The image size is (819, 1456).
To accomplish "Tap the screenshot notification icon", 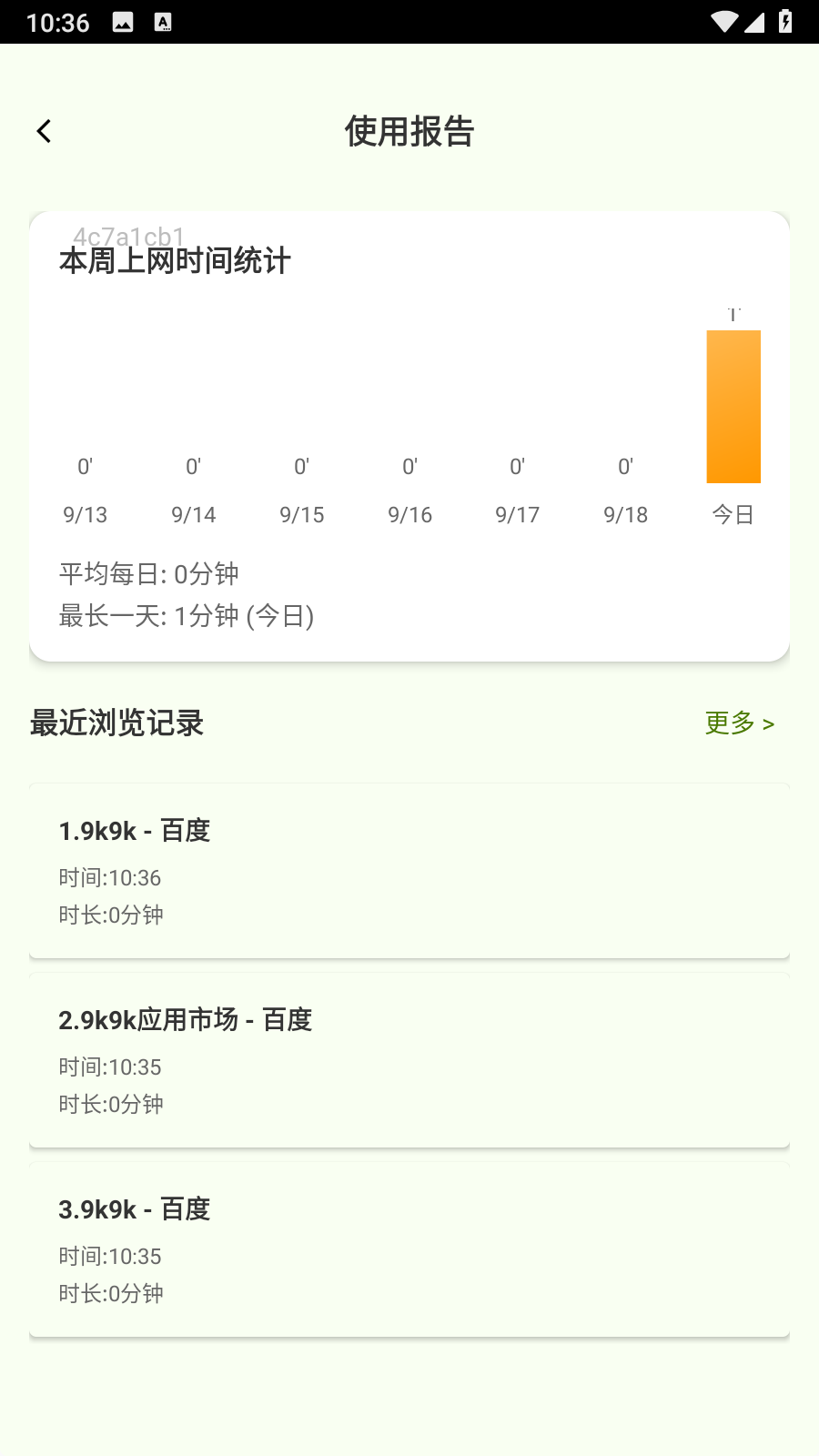I will [x=121, y=22].
